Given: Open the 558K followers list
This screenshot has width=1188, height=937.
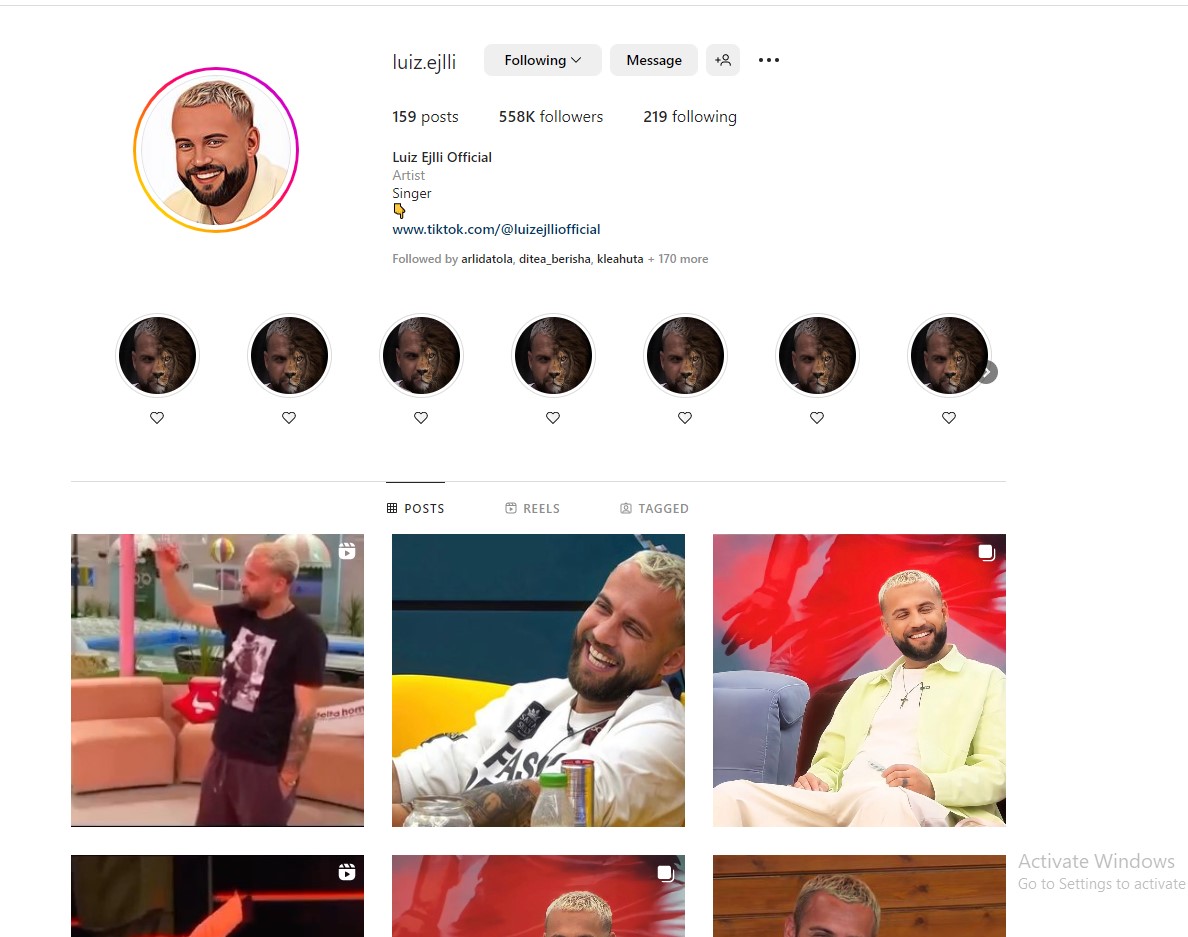Looking at the screenshot, I should [550, 117].
